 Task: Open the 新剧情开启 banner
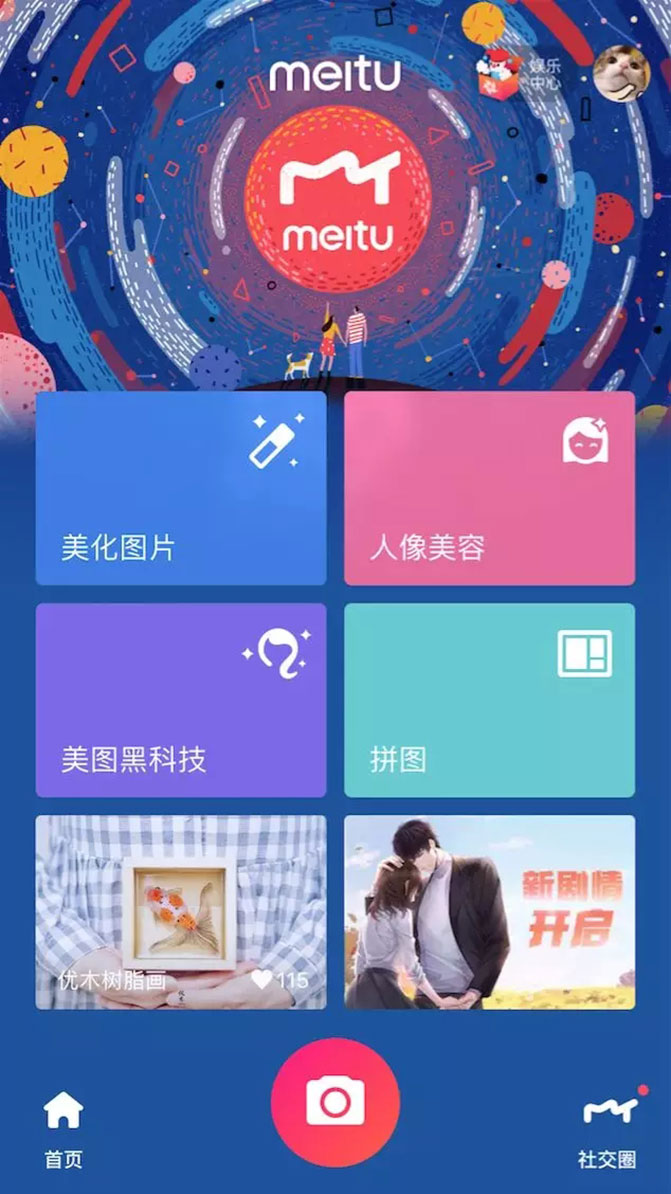489,912
